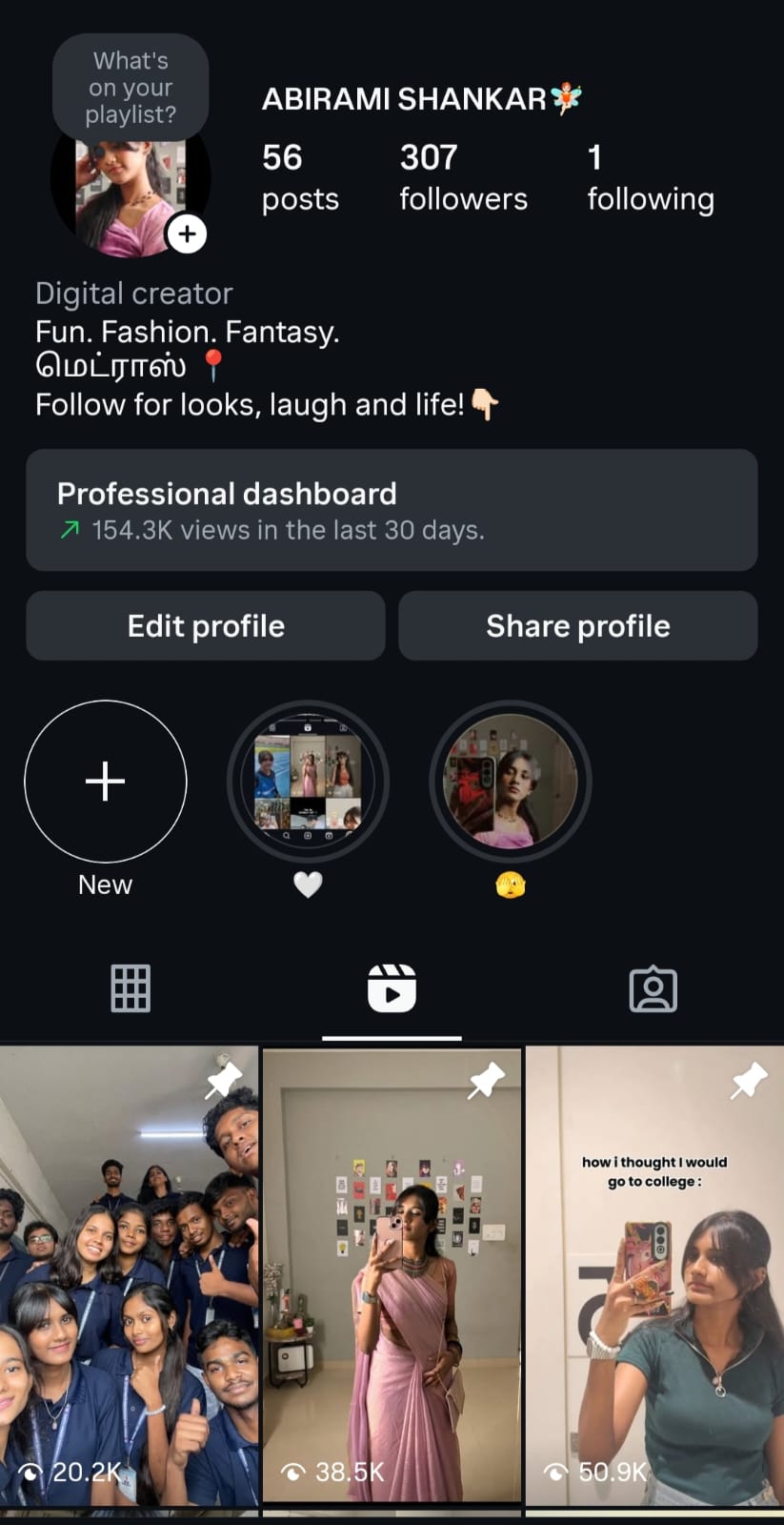Tap the plus badge on profile picture
This screenshot has width=784, height=1525.
tap(187, 234)
